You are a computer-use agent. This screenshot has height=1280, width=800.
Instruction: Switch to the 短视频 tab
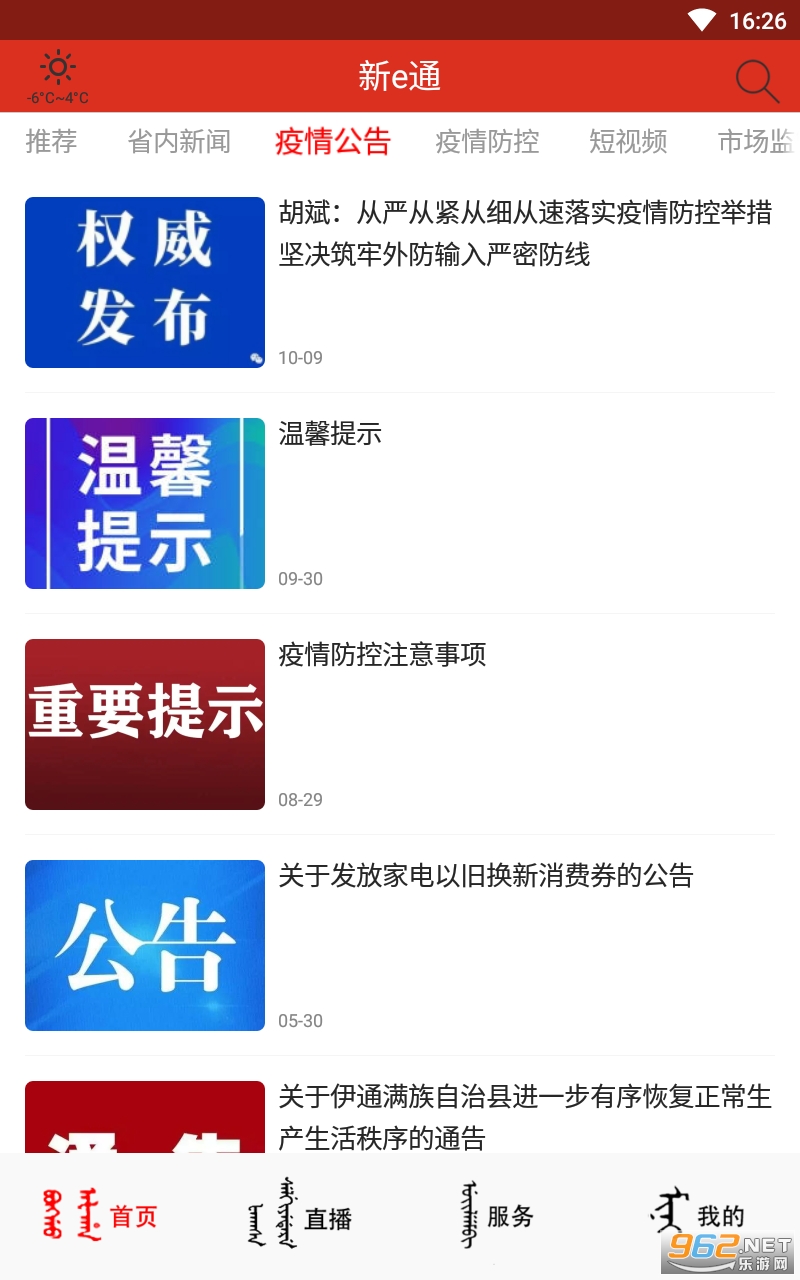coord(628,142)
